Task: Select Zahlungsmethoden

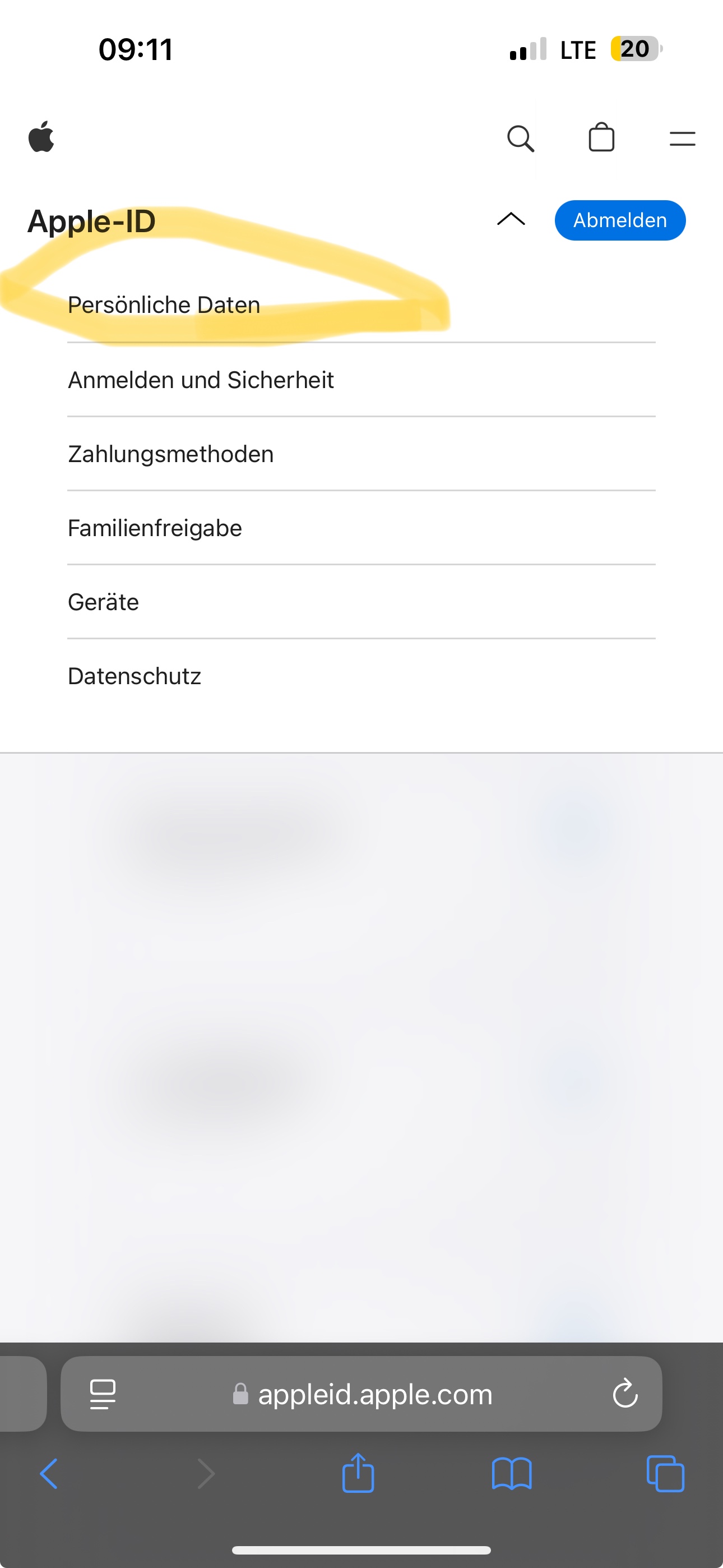Action: click(x=361, y=454)
